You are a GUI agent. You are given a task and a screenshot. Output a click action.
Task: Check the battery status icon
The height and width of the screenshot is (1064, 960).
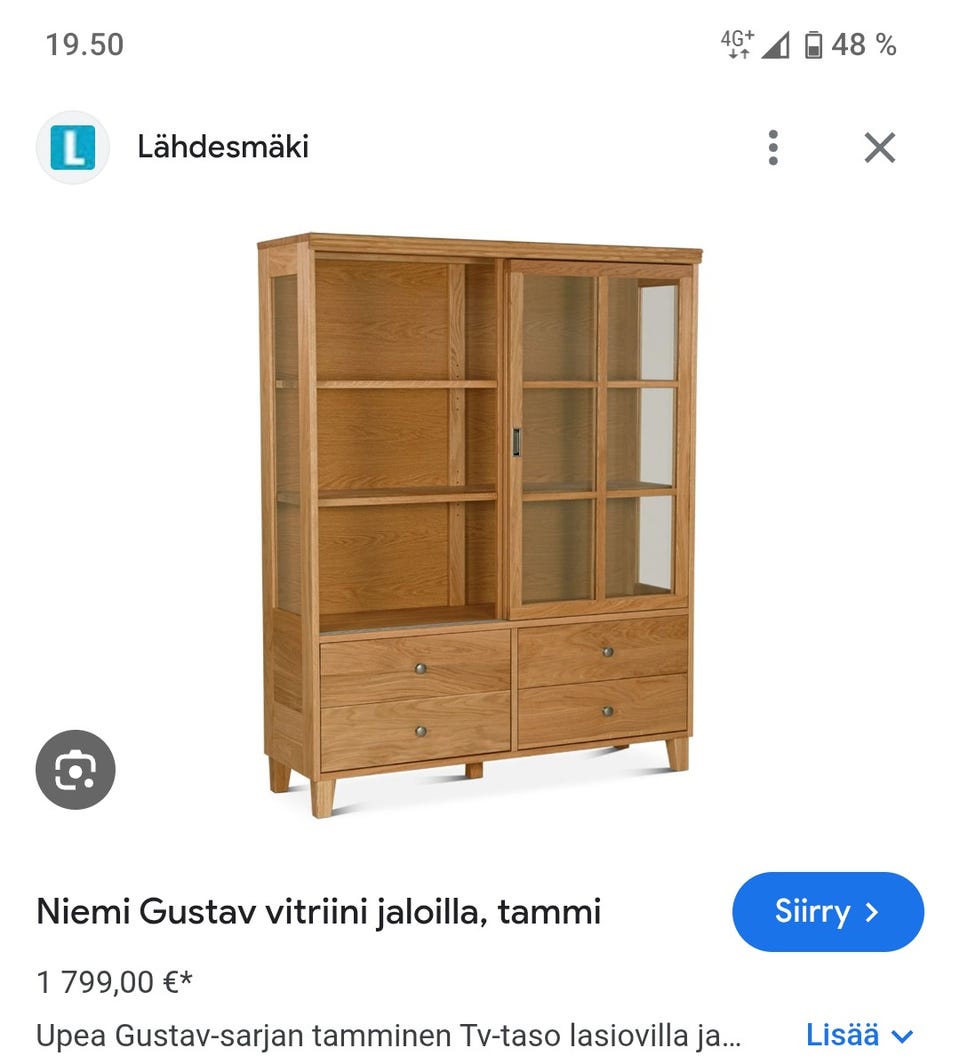pyautogui.click(x=812, y=44)
